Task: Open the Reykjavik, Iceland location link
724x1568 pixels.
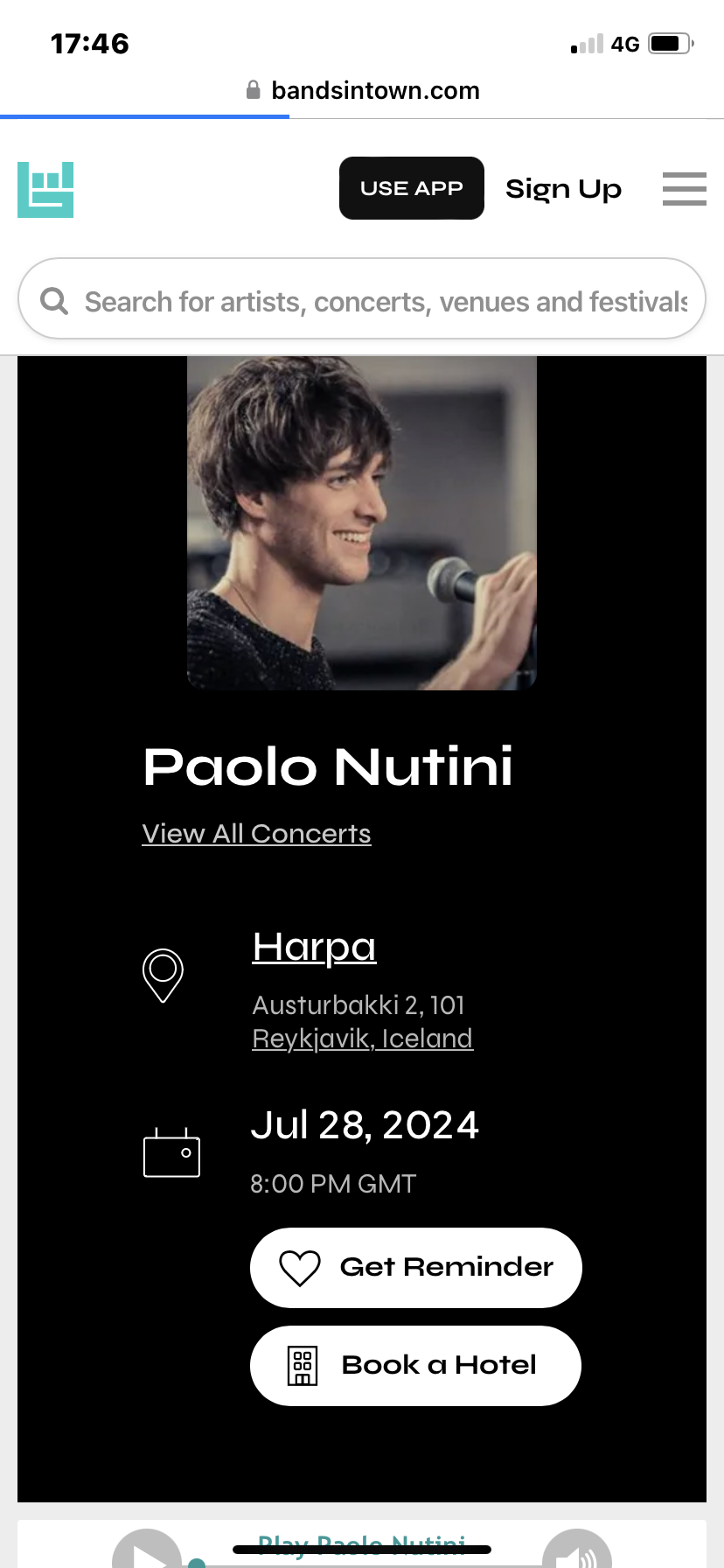Action: (362, 1038)
